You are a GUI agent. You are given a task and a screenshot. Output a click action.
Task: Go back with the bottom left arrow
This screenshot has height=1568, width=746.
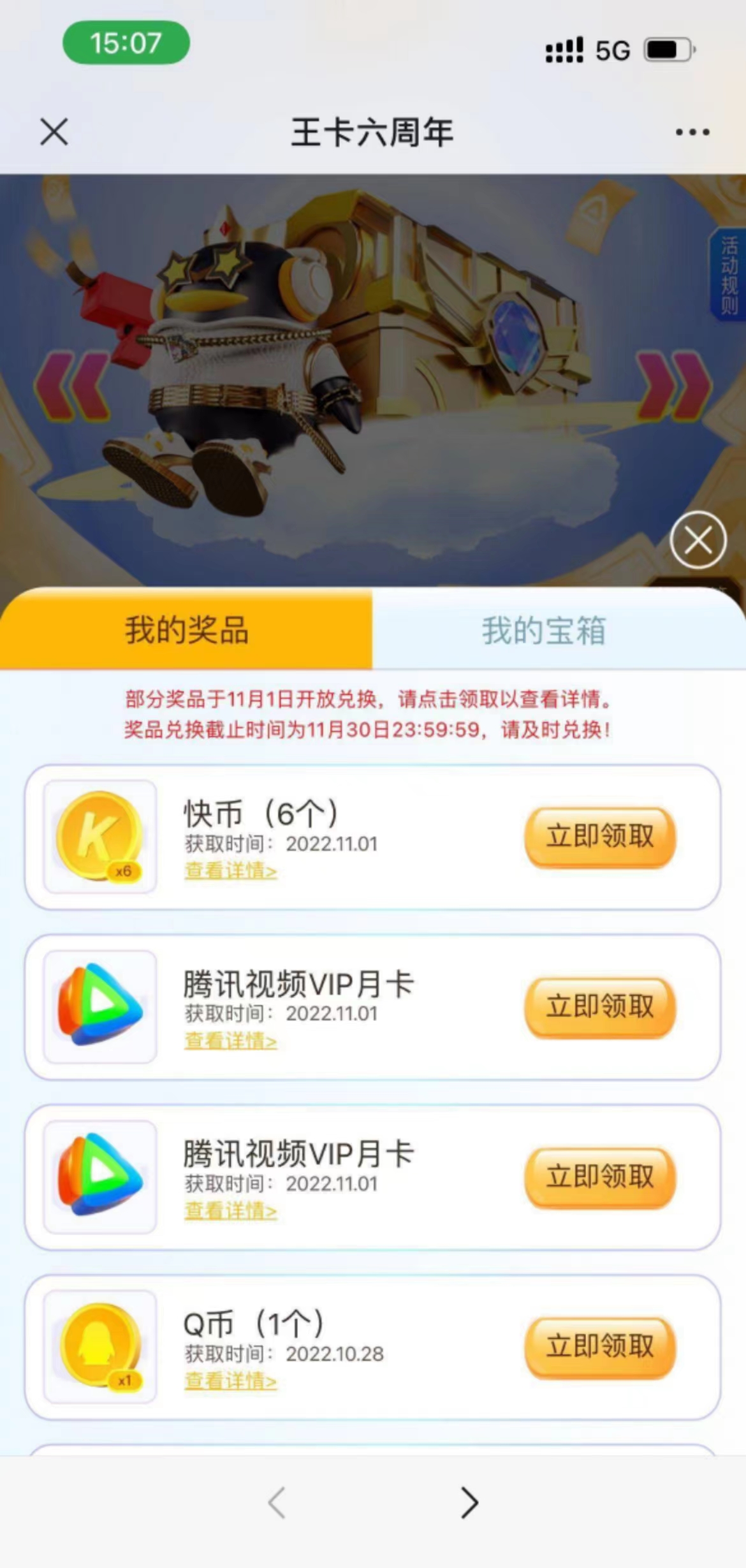pyautogui.click(x=277, y=1503)
